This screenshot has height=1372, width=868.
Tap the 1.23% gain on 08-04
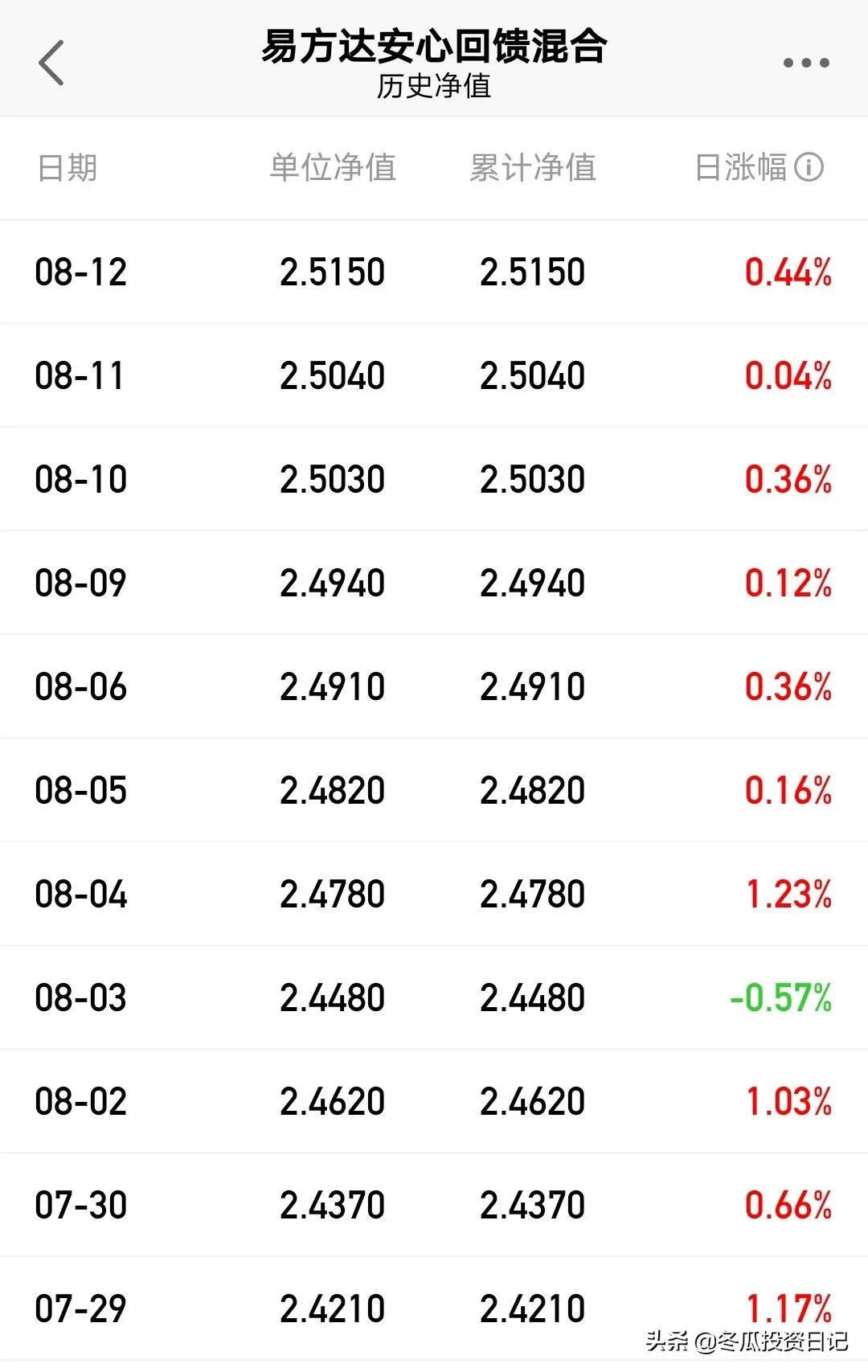click(x=788, y=893)
